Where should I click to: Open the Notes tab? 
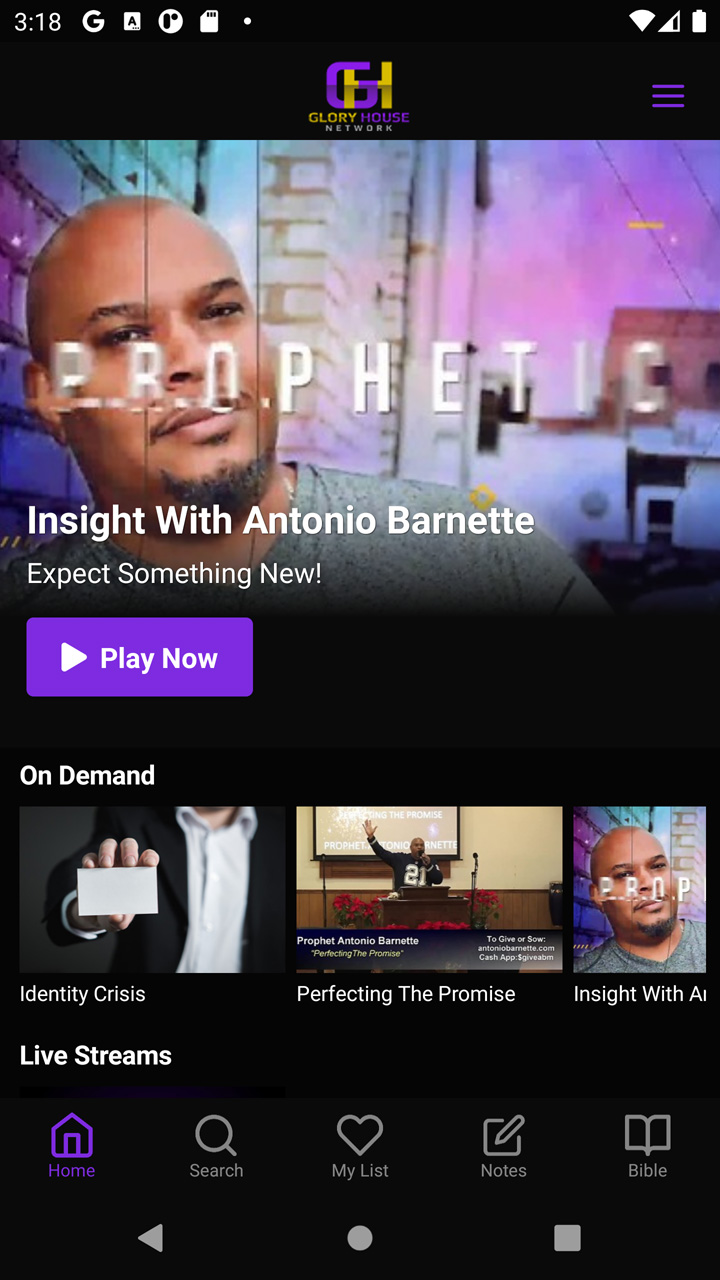(504, 1147)
